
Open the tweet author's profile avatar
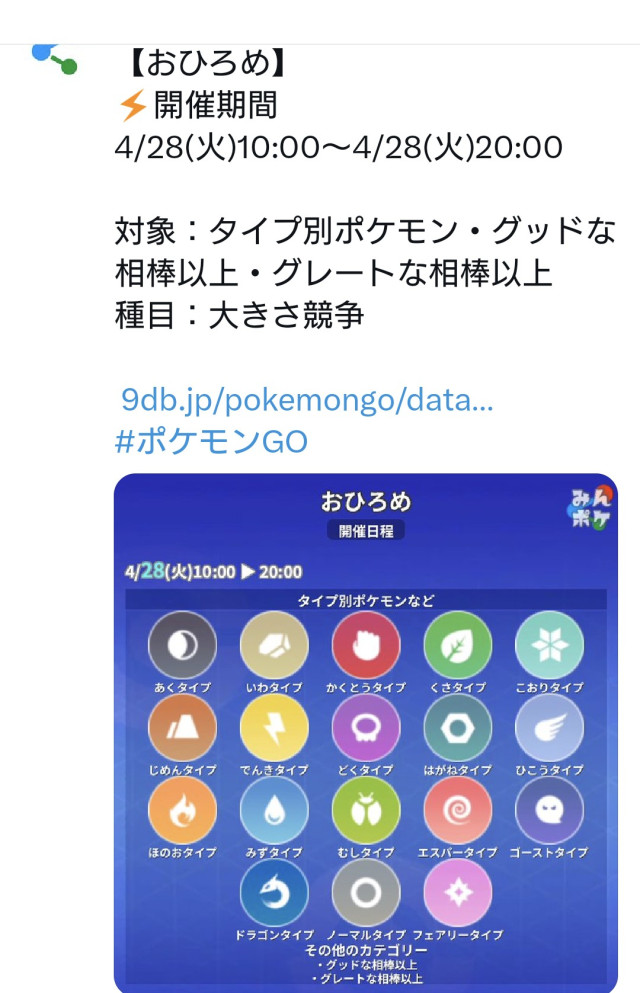[54, 59]
